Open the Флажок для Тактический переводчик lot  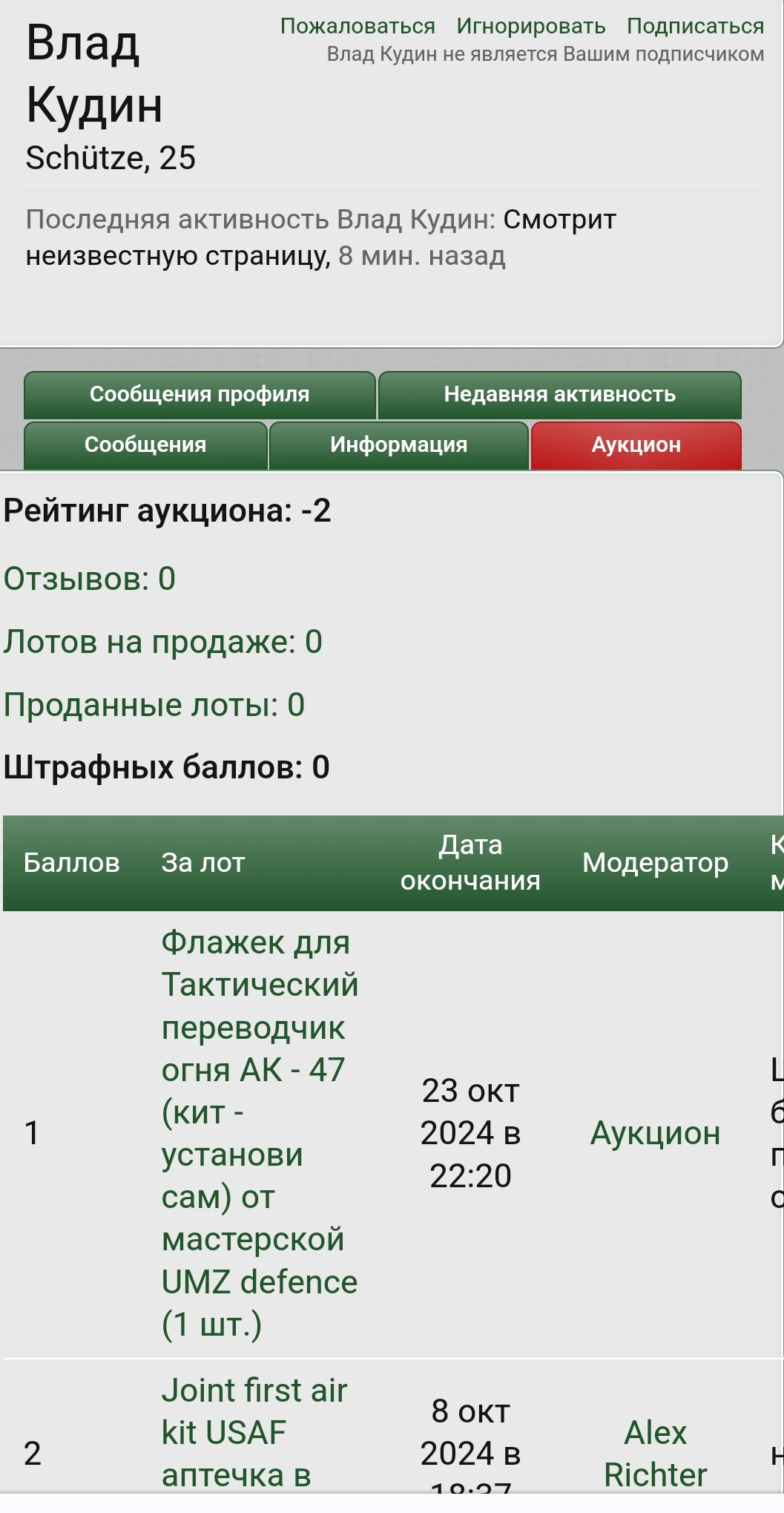[x=260, y=1133]
